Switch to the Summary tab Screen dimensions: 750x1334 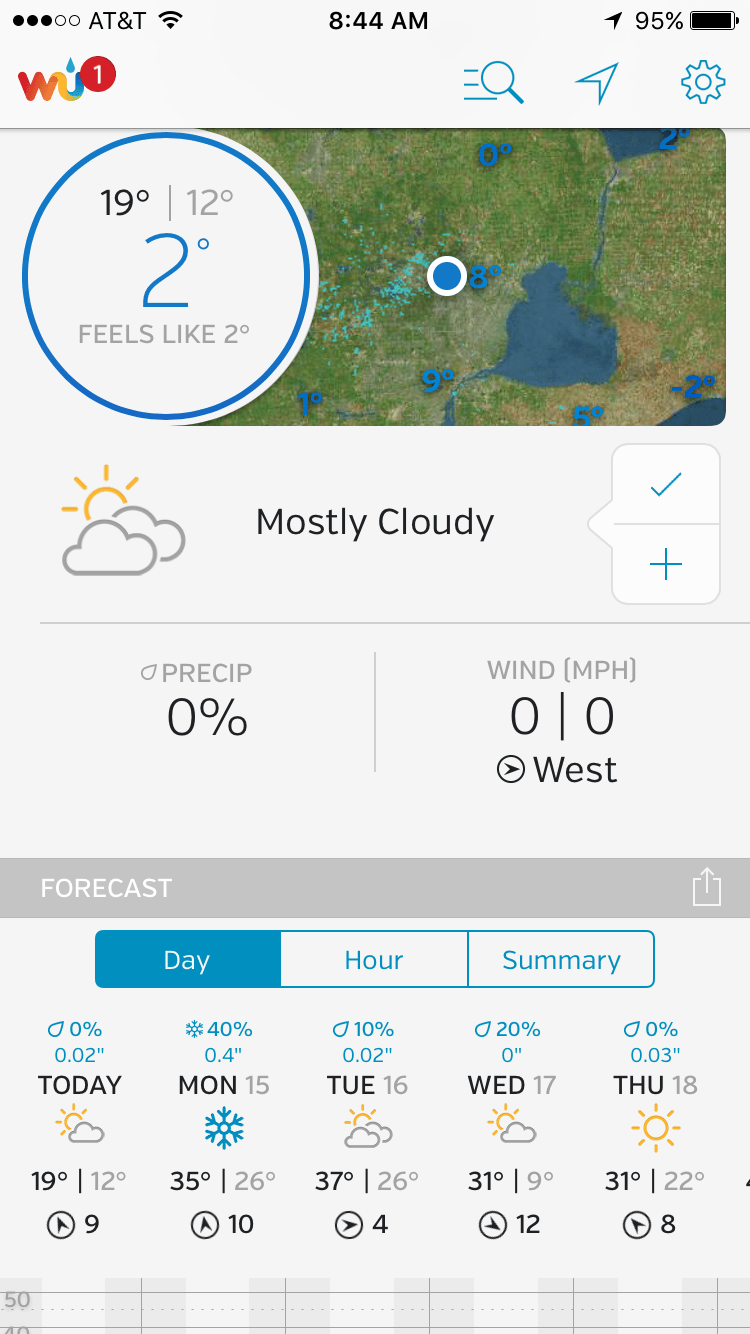point(561,960)
